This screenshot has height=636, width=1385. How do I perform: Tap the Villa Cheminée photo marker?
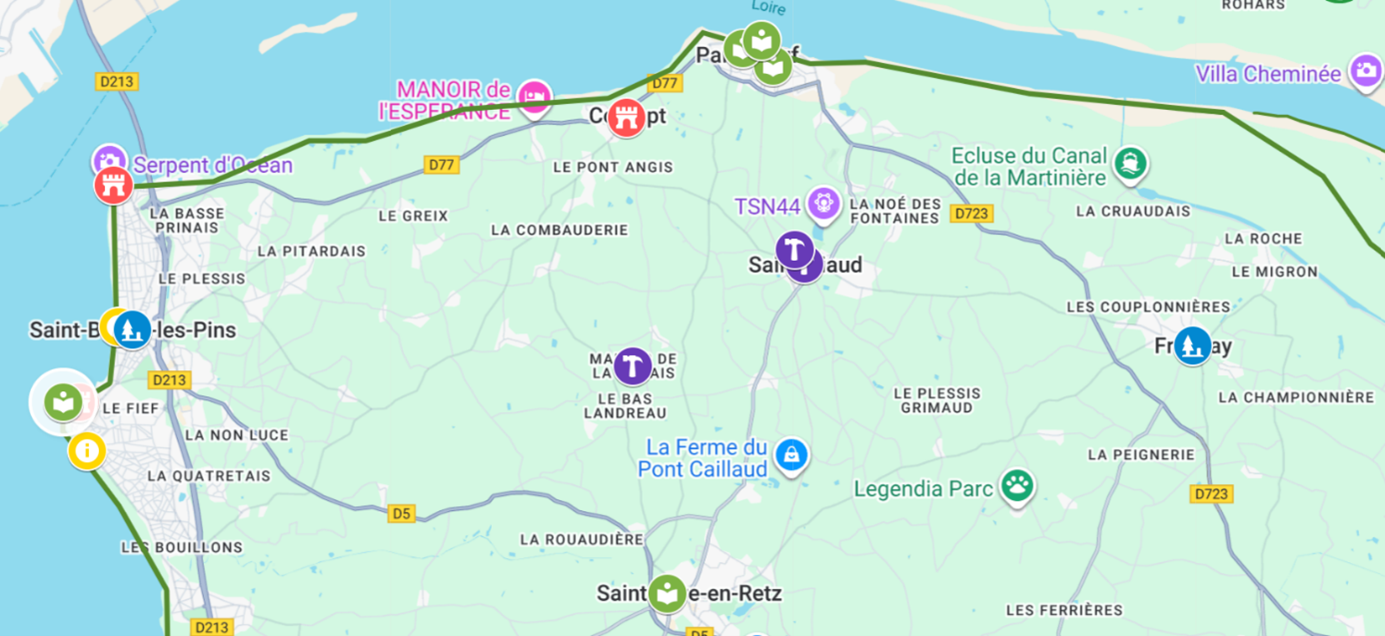(1365, 71)
